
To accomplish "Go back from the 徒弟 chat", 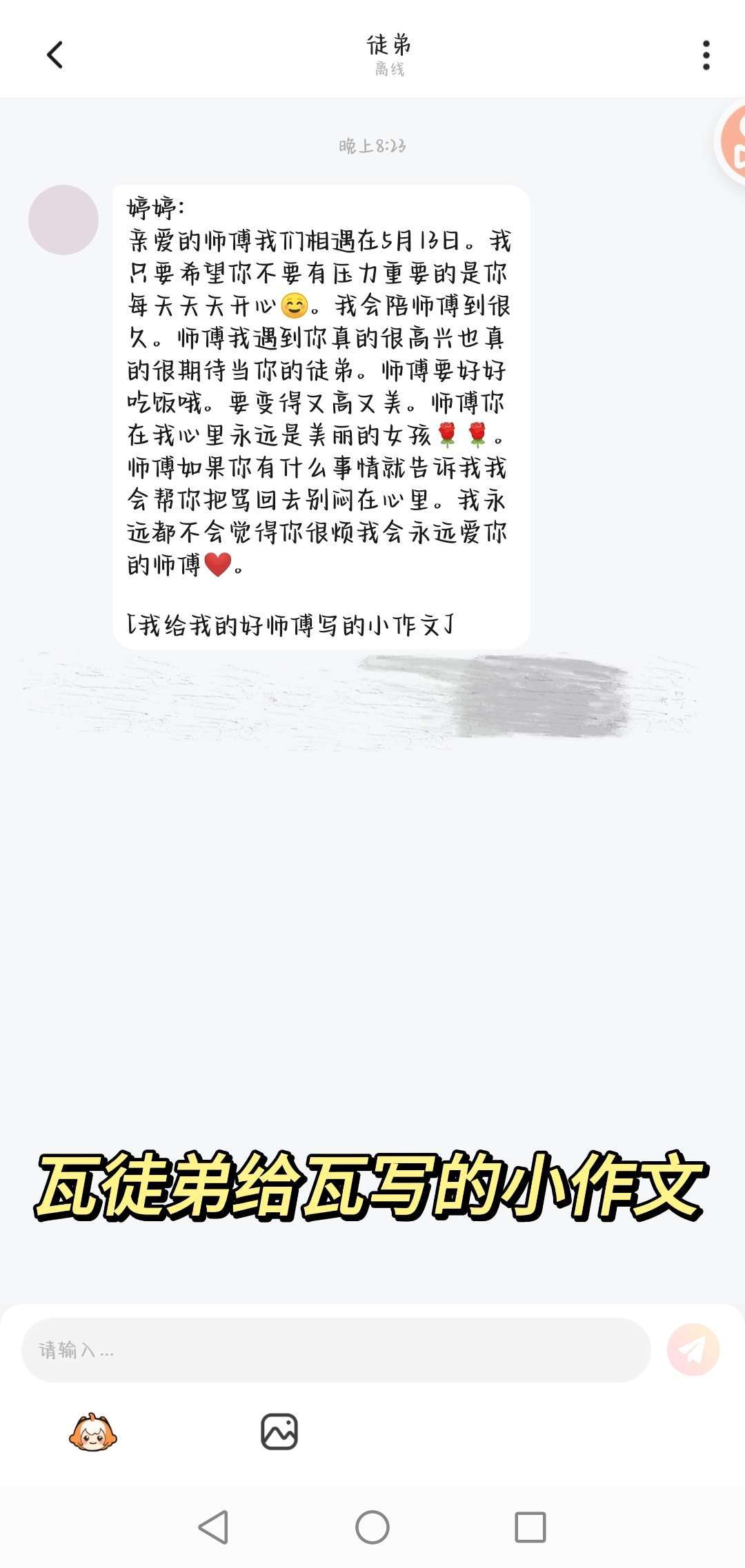I will tap(55, 55).
